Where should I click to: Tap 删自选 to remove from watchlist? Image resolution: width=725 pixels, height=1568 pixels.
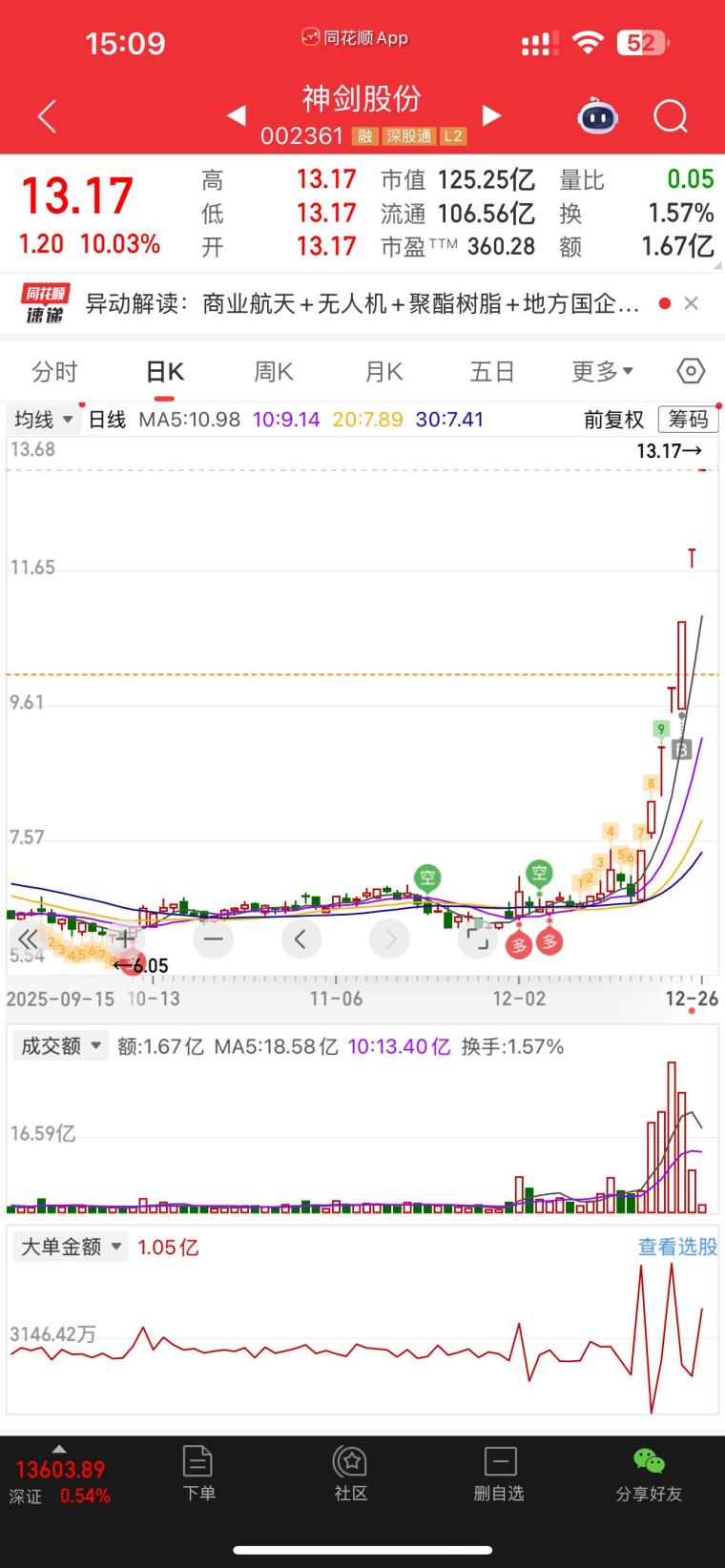click(499, 1475)
